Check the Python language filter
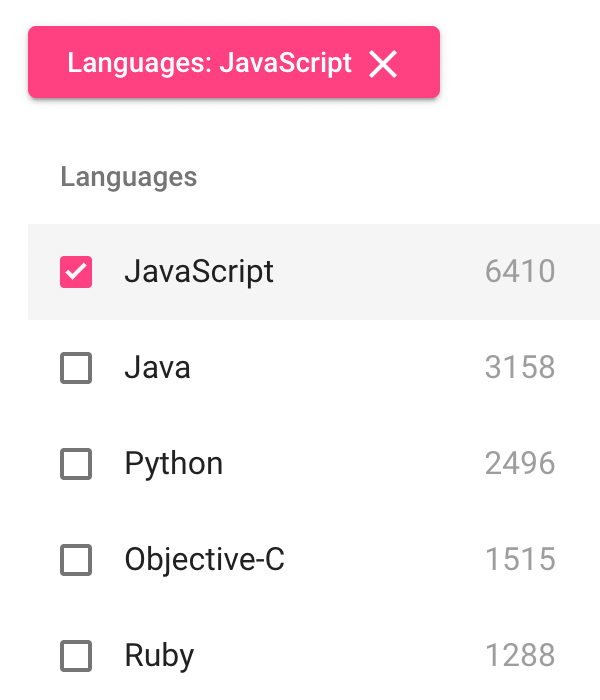Image resolution: width=600 pixels, height=700 pixels. point(76,464)
